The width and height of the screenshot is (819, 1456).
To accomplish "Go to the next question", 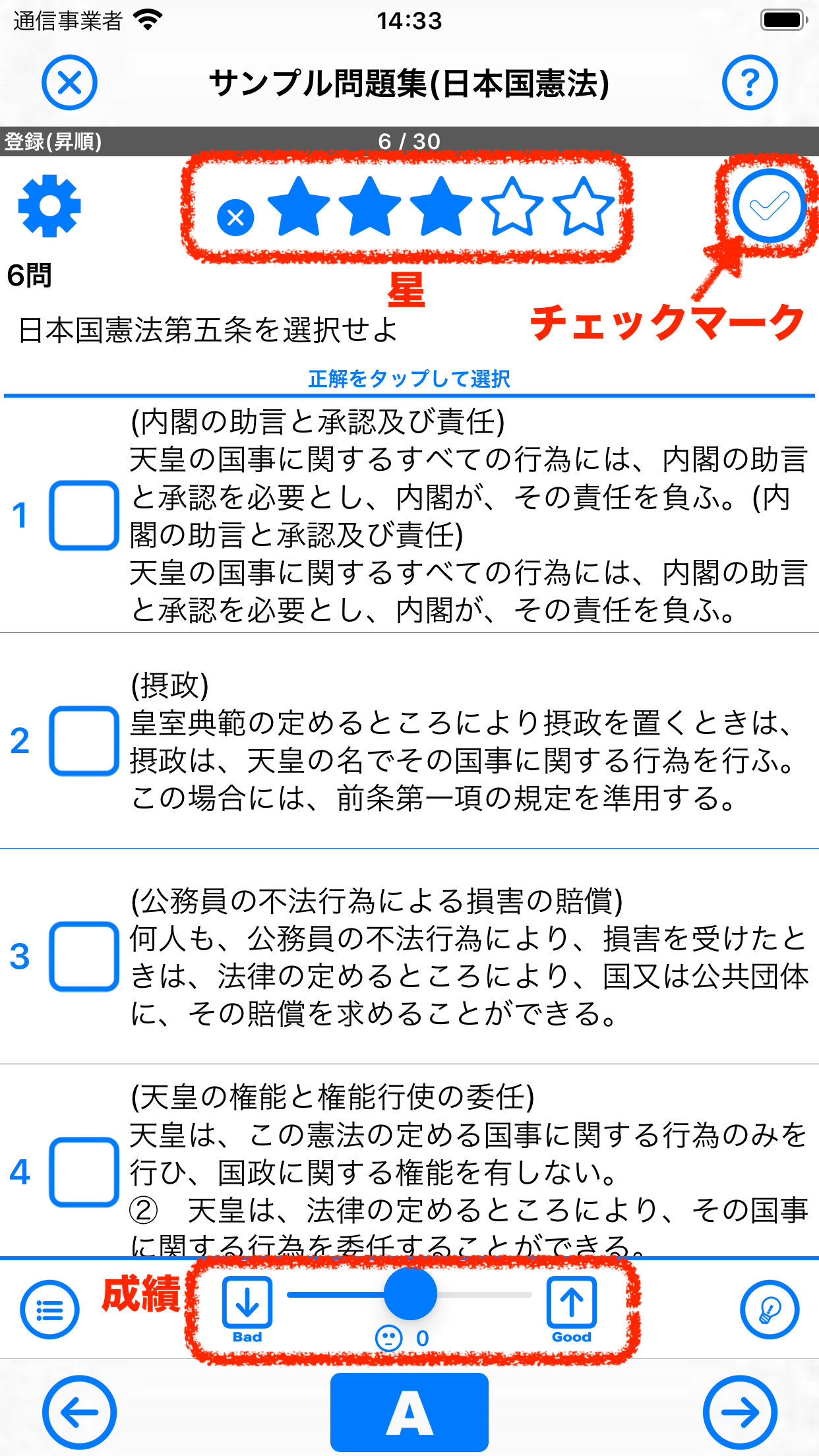I will click(740, 1412).
